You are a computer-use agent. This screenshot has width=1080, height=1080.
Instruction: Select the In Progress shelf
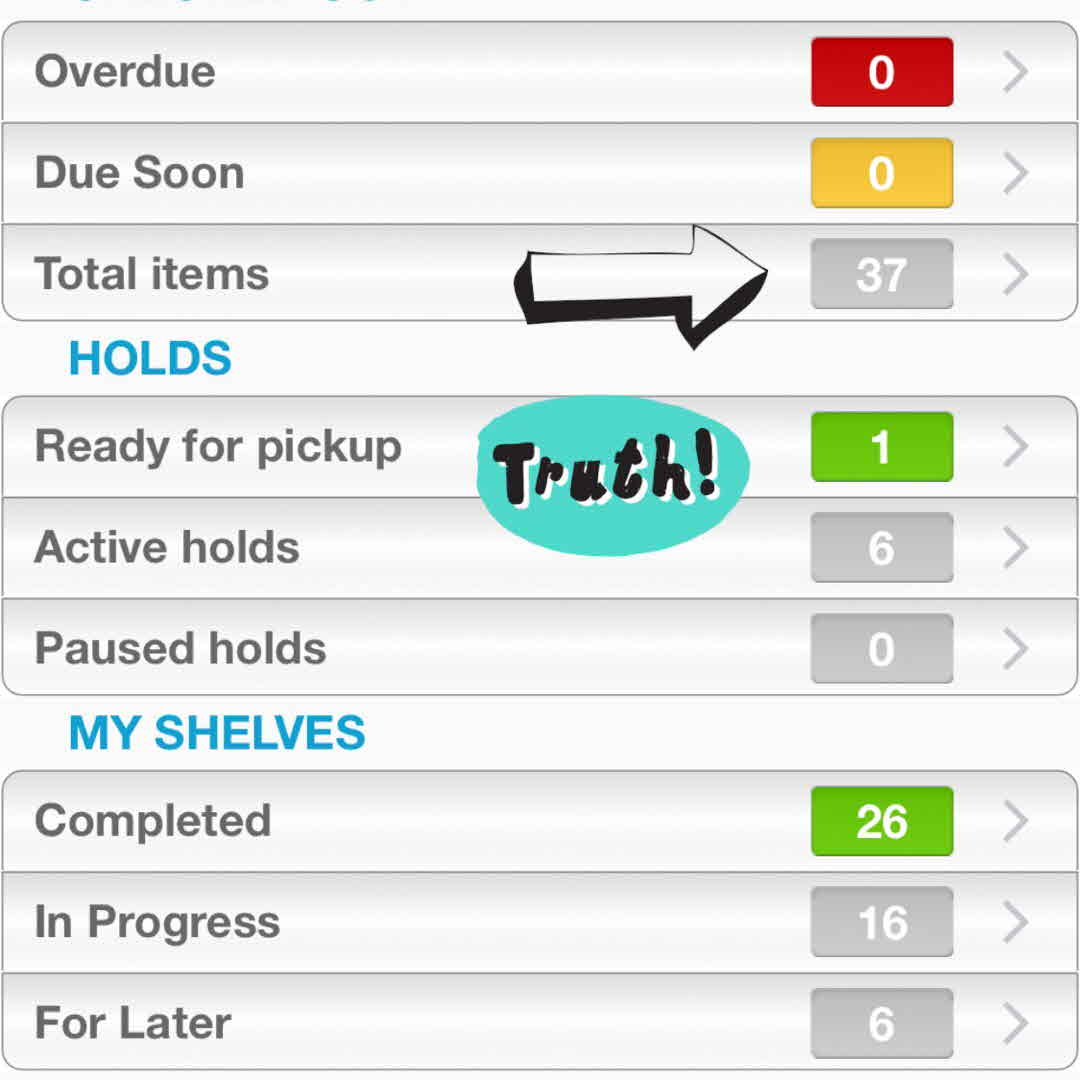pyautogui.click(x=540, y=922)
